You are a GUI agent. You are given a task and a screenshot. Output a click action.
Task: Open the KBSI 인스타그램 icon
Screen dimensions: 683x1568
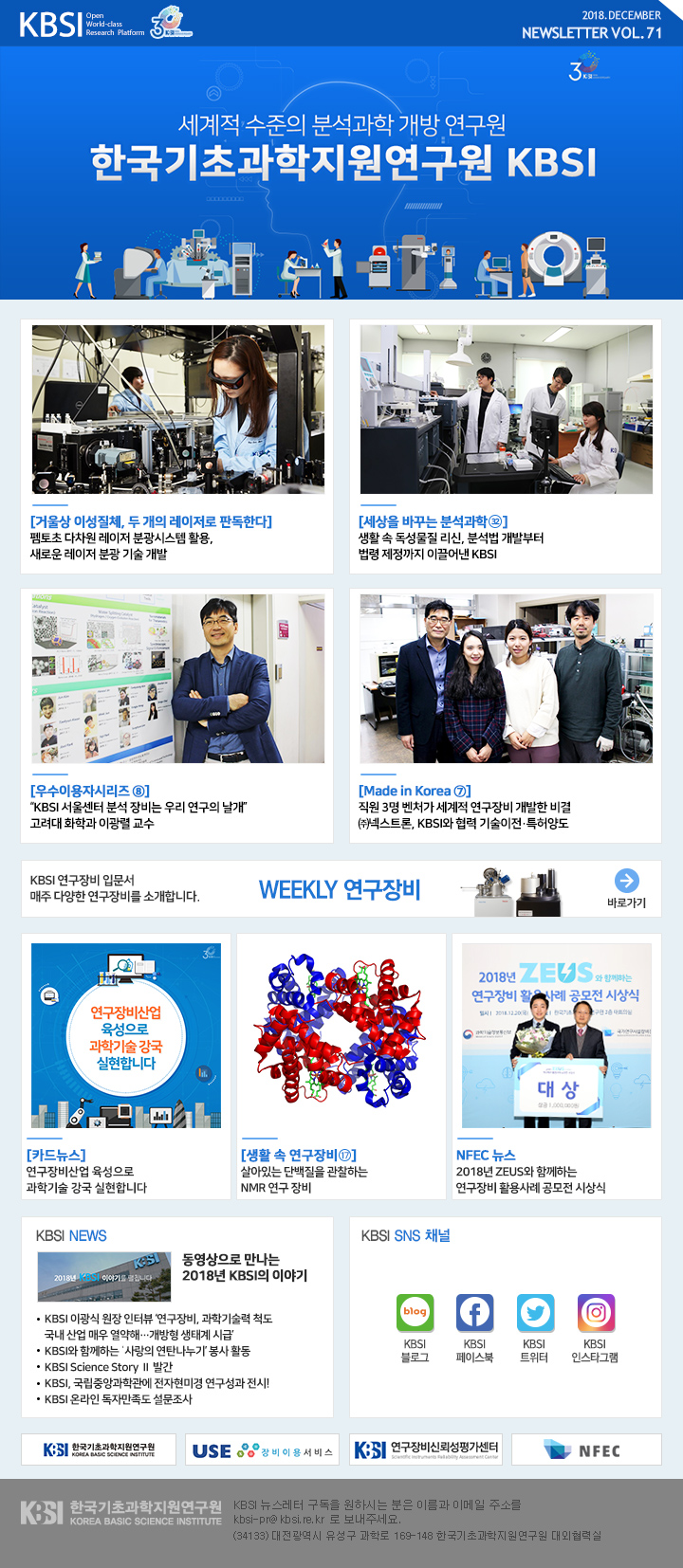596,1313
